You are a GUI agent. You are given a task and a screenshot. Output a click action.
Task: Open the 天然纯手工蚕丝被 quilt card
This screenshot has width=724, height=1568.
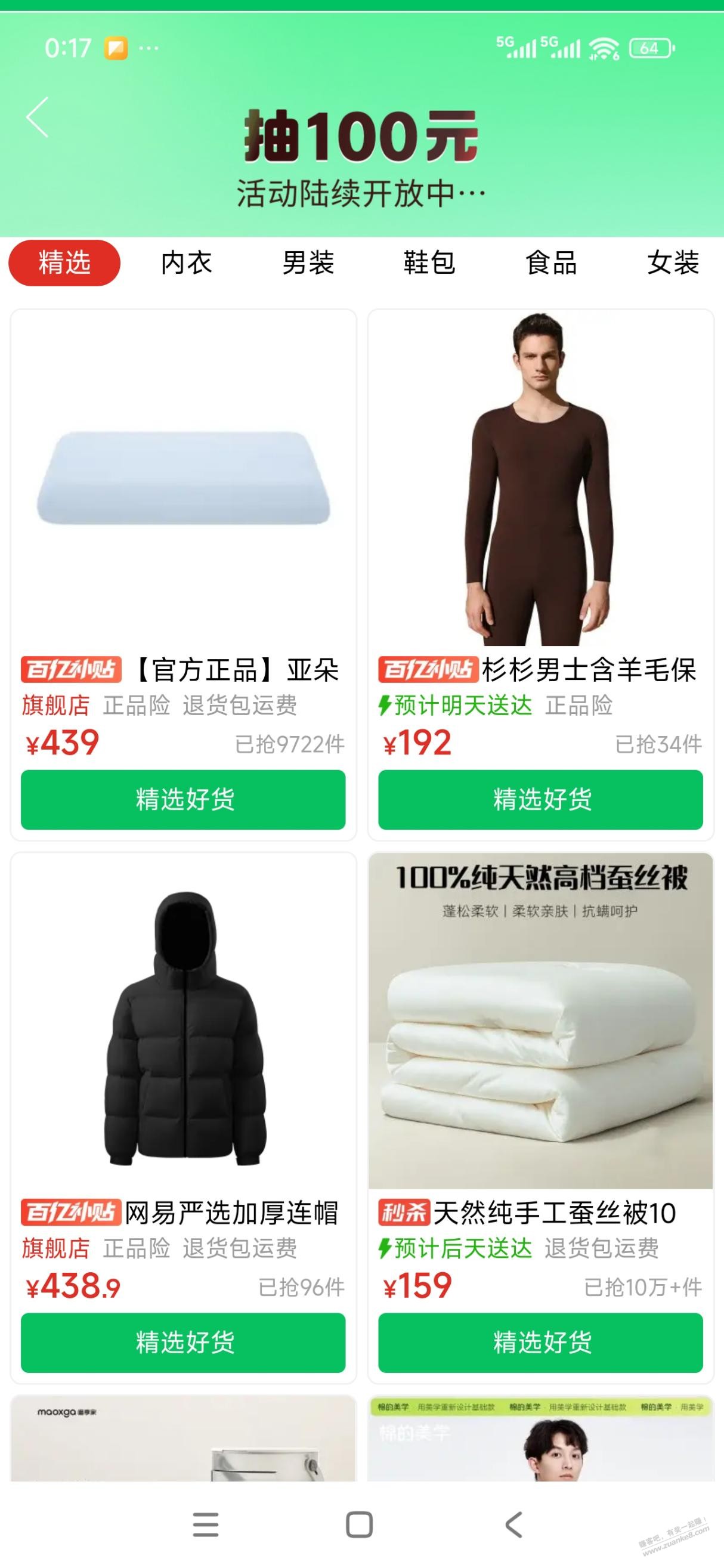coord(540,1029)
